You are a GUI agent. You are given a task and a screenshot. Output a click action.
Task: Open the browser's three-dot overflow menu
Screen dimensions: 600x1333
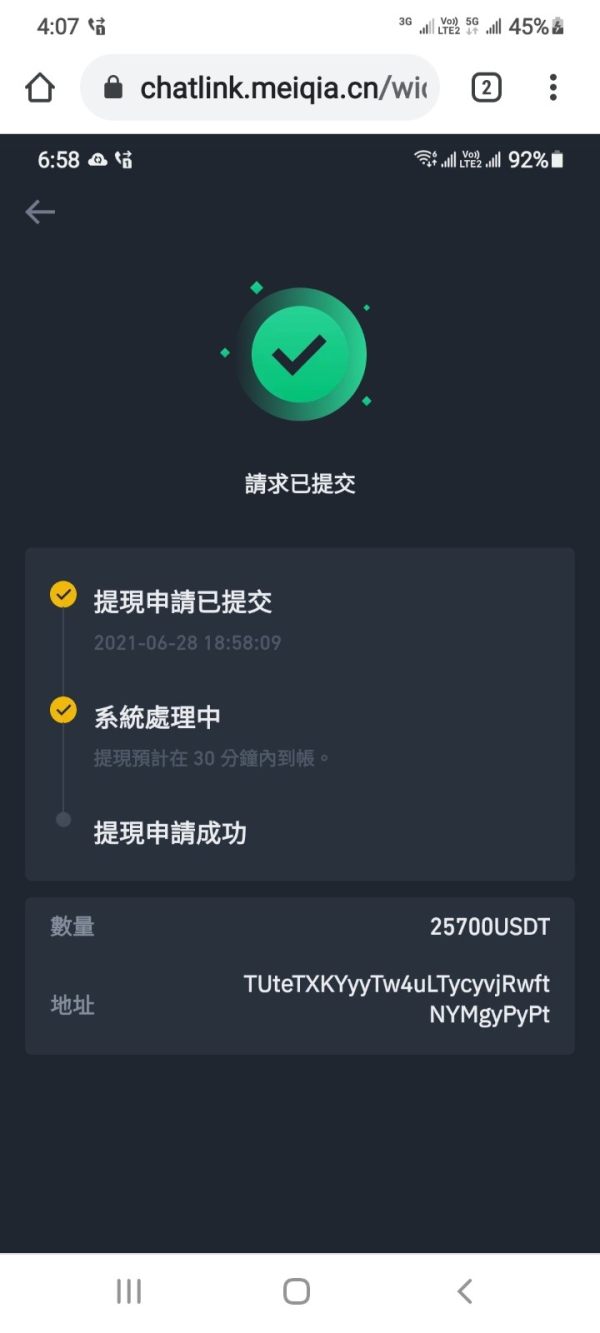click(x=553, y=88)
